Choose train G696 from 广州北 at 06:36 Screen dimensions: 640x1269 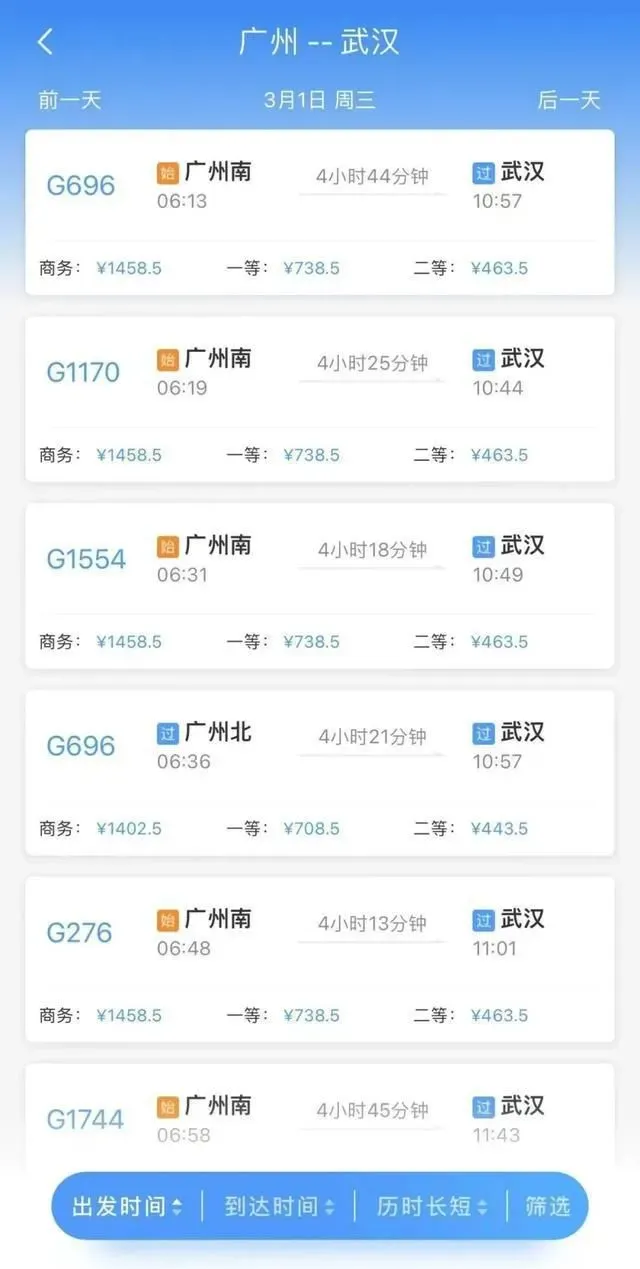coord(320,773)
